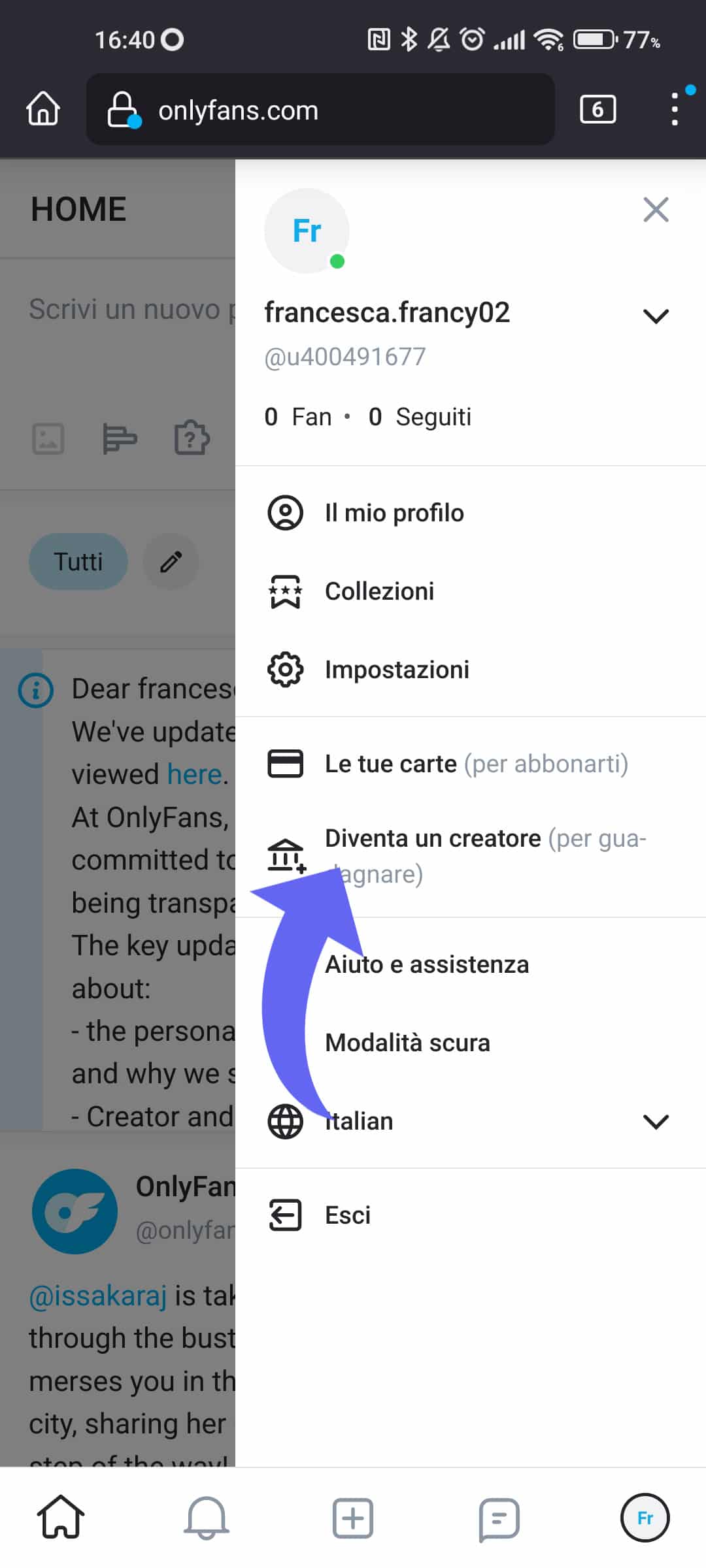Viewport: 706px width, 1568px height.
Task: Tap Esci to log out
Action: coord(348,1215)
